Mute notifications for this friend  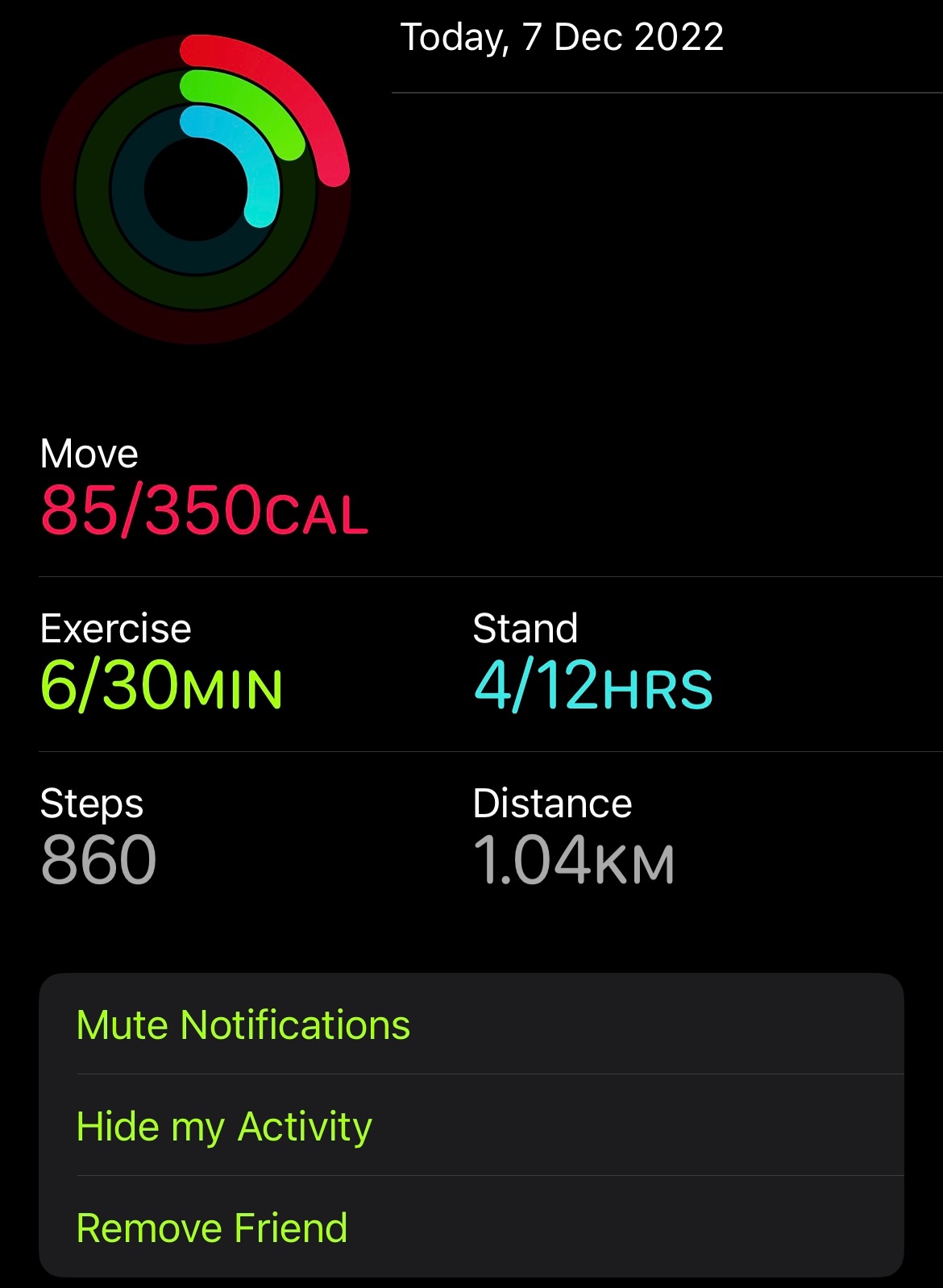click(243, 1025)
